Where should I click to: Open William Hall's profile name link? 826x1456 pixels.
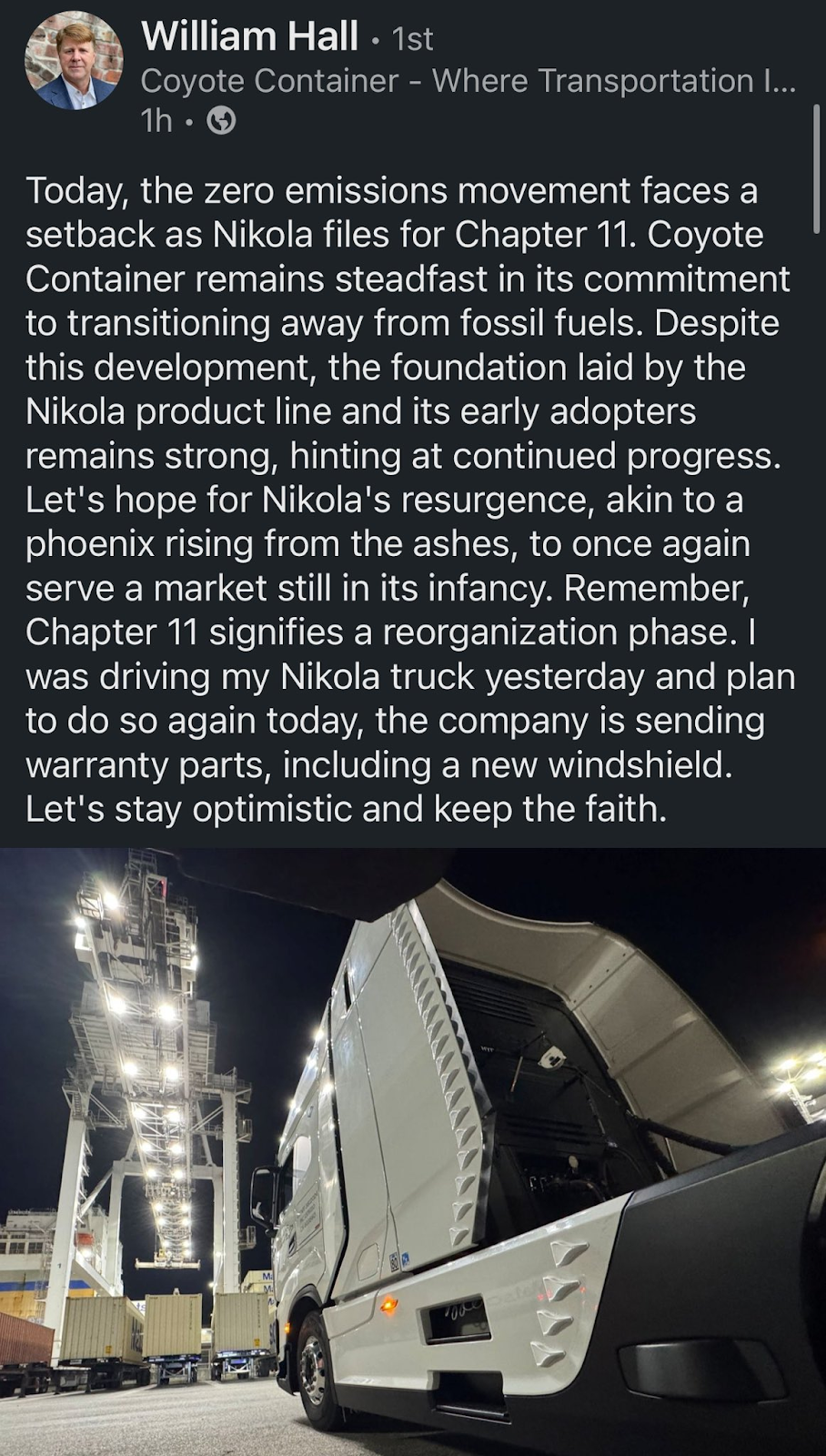pyautogui.click(x=249, y=37)
